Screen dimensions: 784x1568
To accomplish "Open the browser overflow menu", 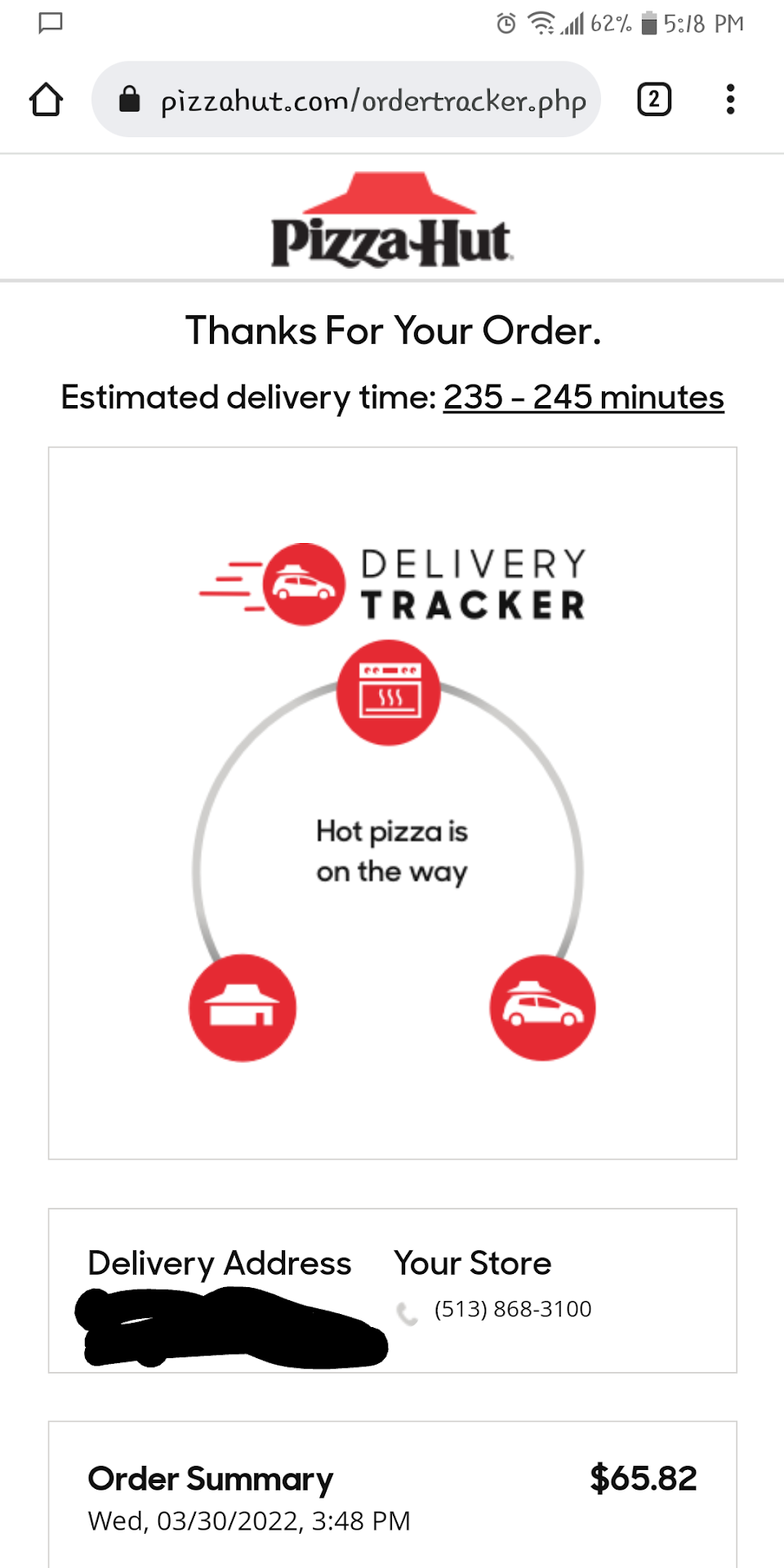I will 730,100.
